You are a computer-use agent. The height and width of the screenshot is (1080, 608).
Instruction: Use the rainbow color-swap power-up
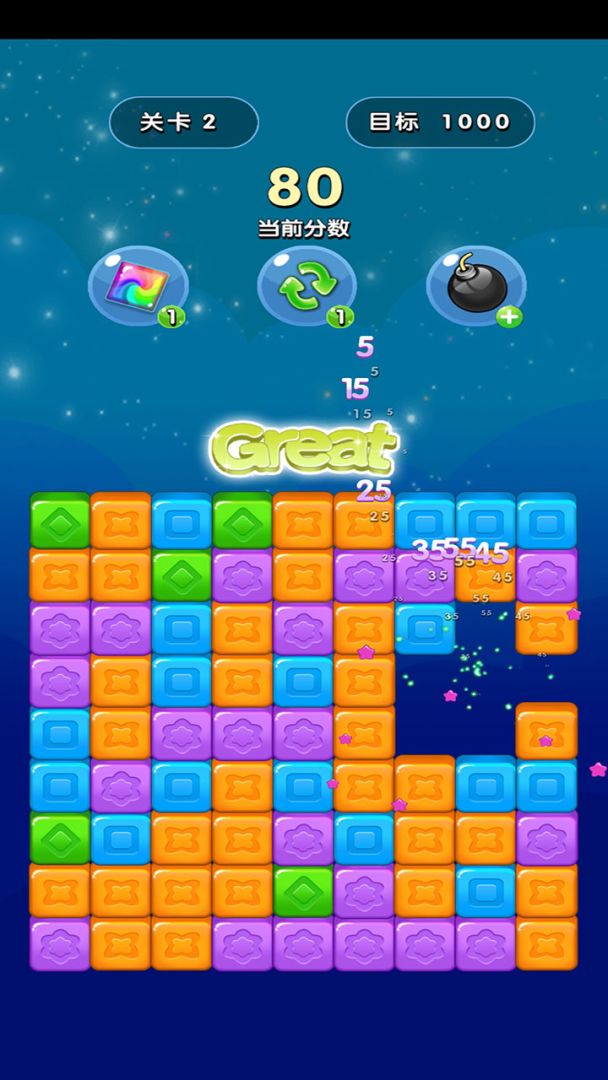[x=138, y=285]
